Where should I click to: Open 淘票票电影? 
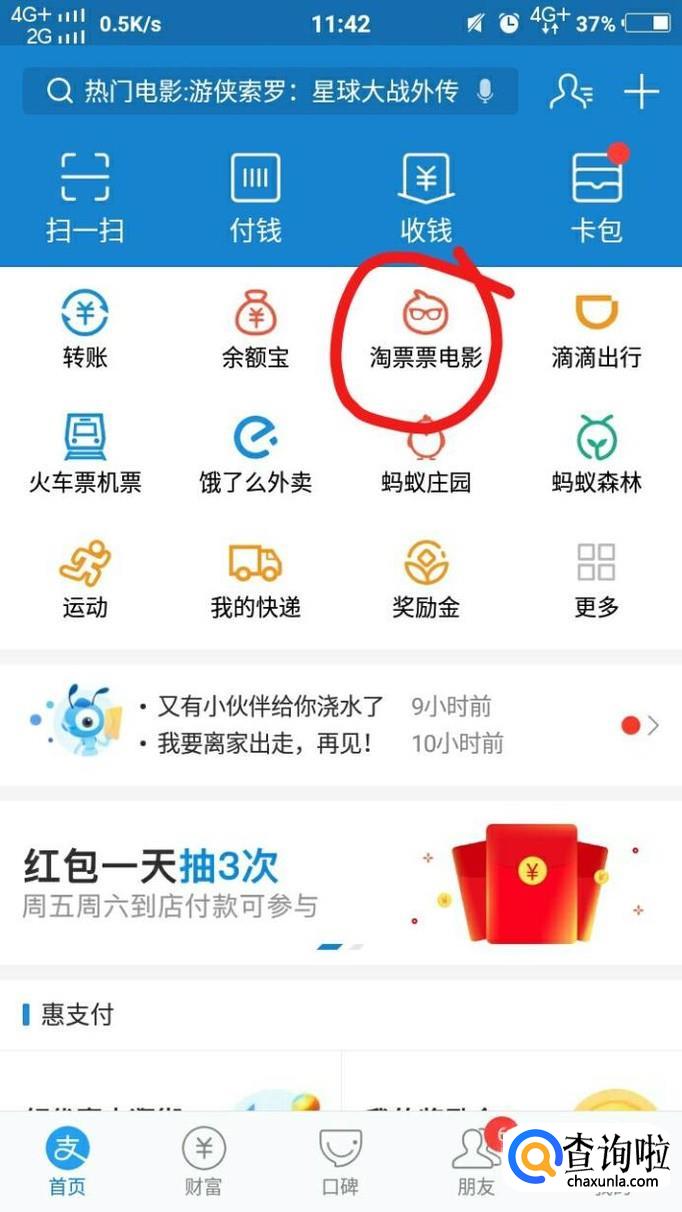[x=426, y=330]
